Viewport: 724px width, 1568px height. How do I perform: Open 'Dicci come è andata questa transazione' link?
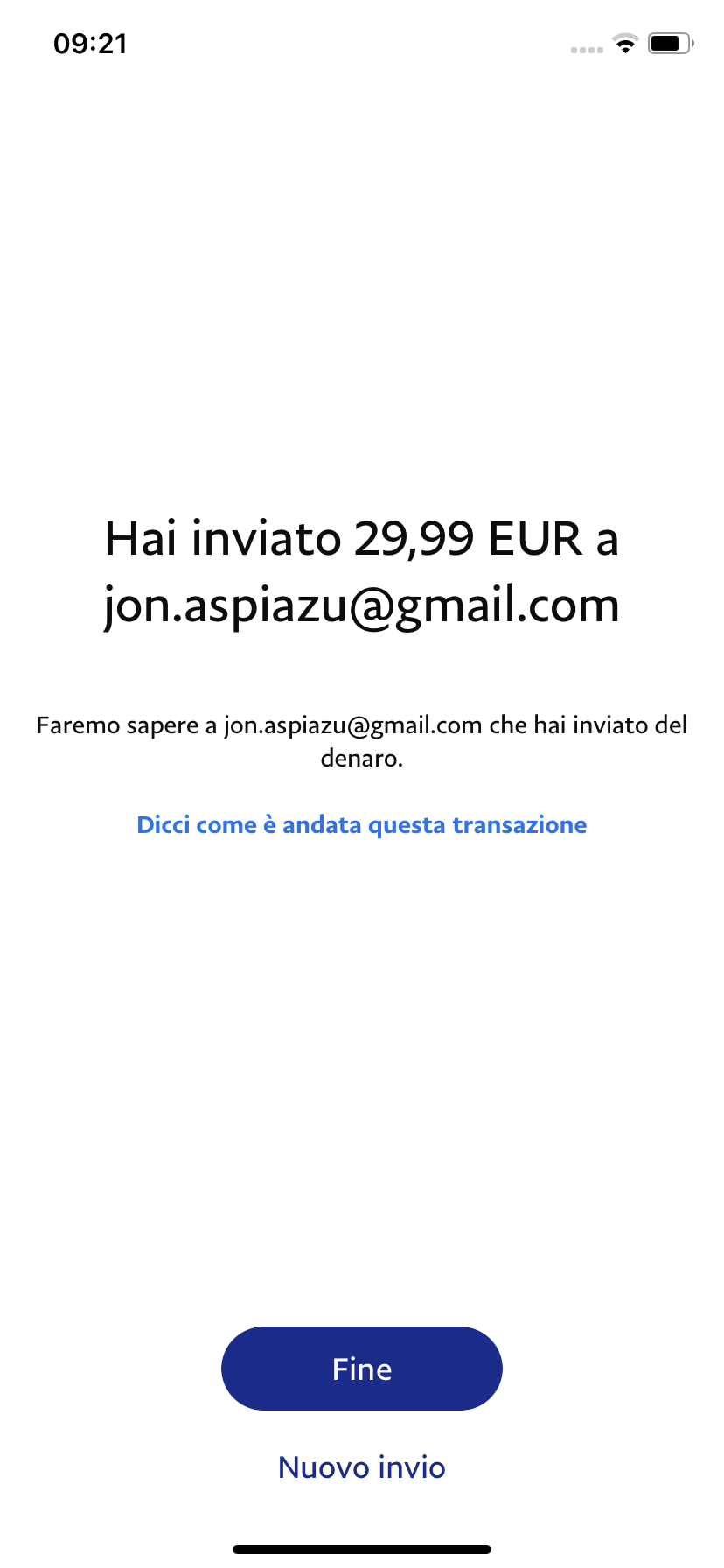tap(361, 825)
